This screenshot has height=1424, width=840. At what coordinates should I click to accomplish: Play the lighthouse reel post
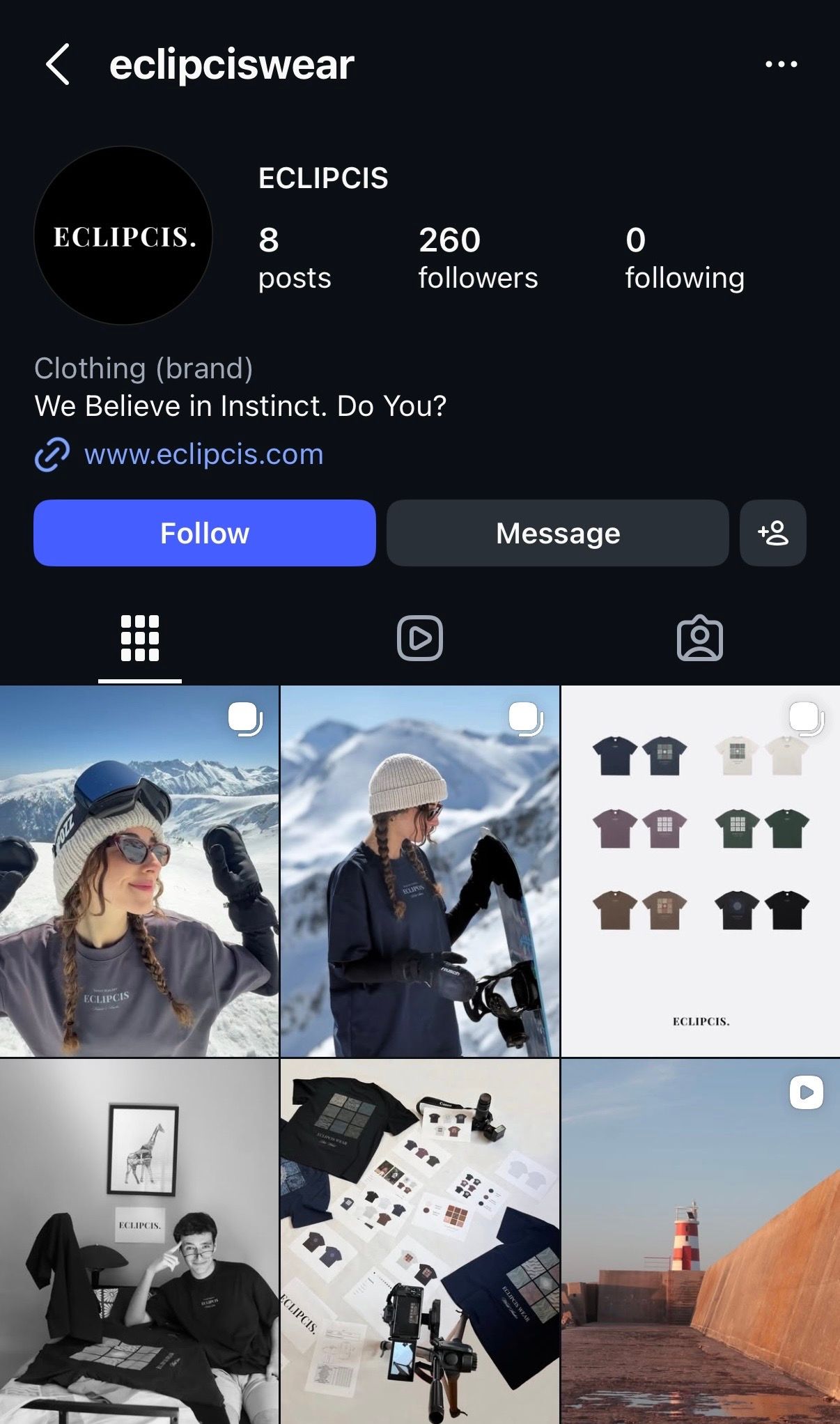[x=700, y=1240]
